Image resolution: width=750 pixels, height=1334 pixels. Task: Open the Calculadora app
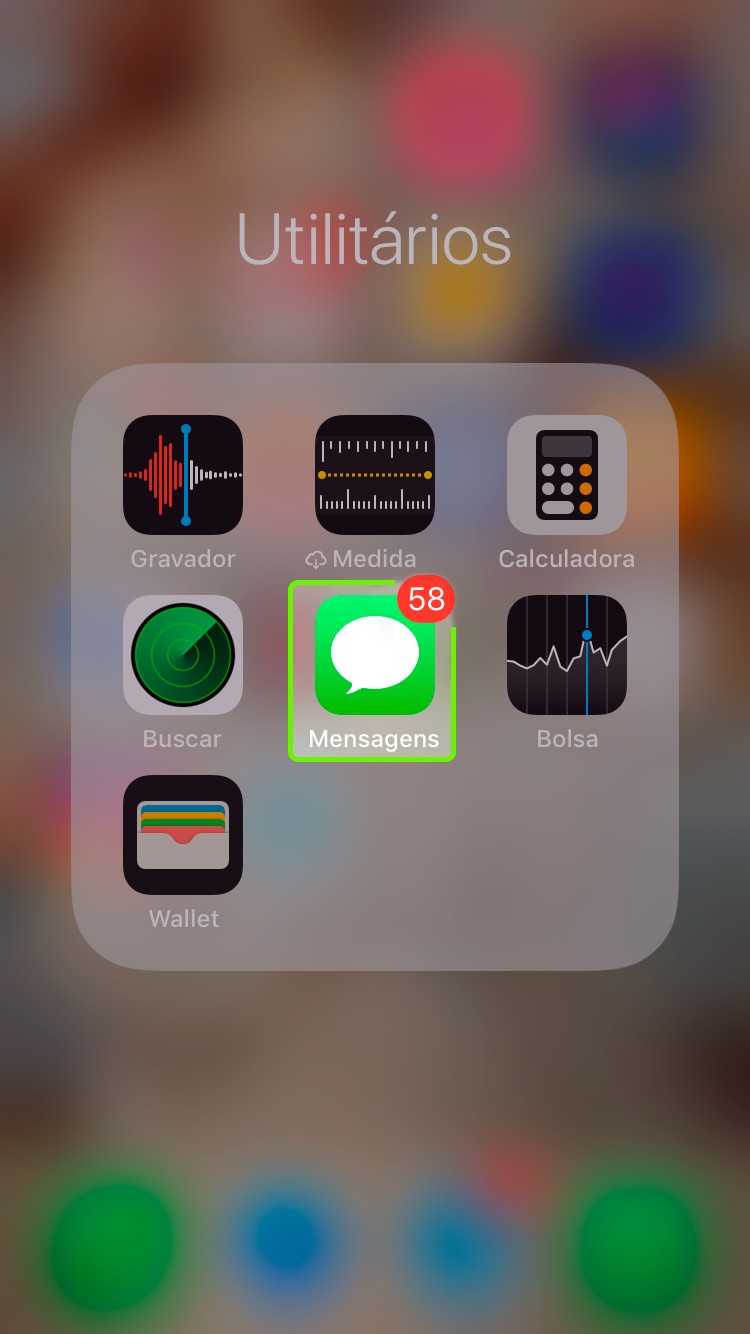[x=567, y=475]
